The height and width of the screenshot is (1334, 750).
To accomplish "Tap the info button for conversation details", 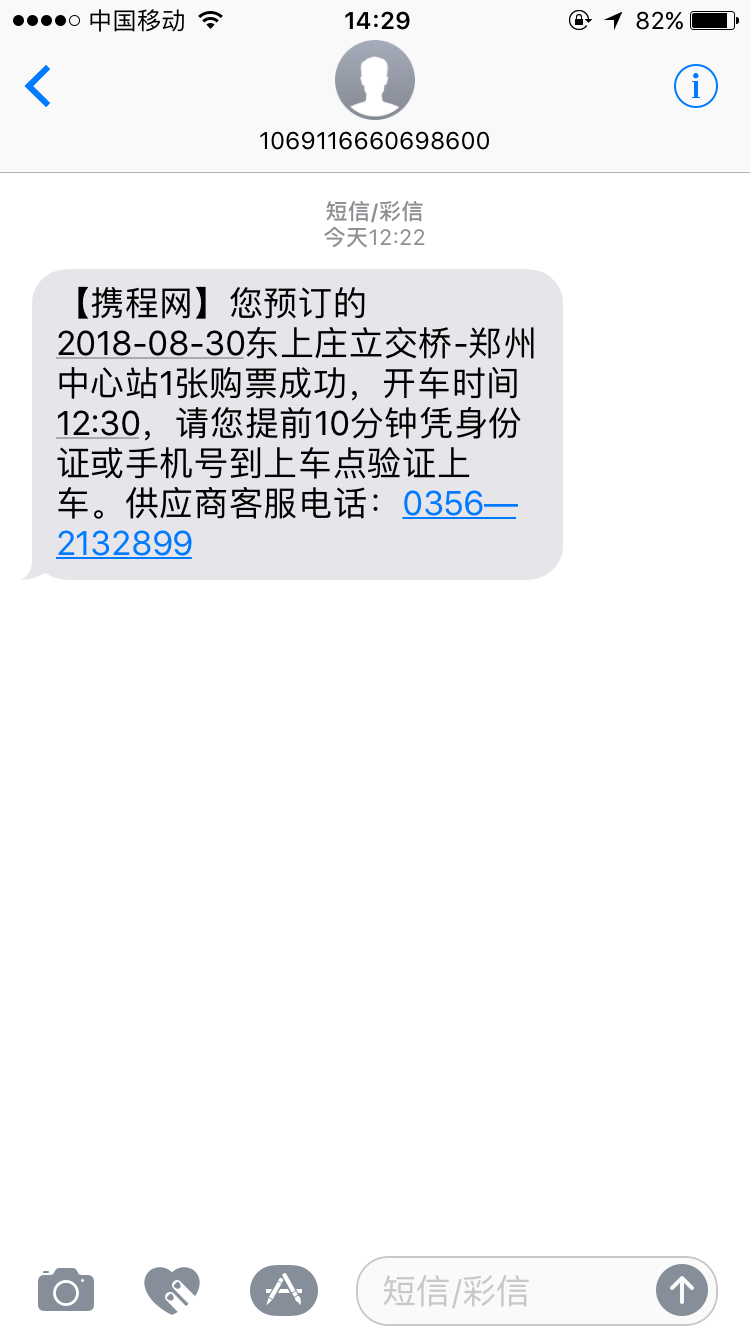I will (x=695, y=86).
